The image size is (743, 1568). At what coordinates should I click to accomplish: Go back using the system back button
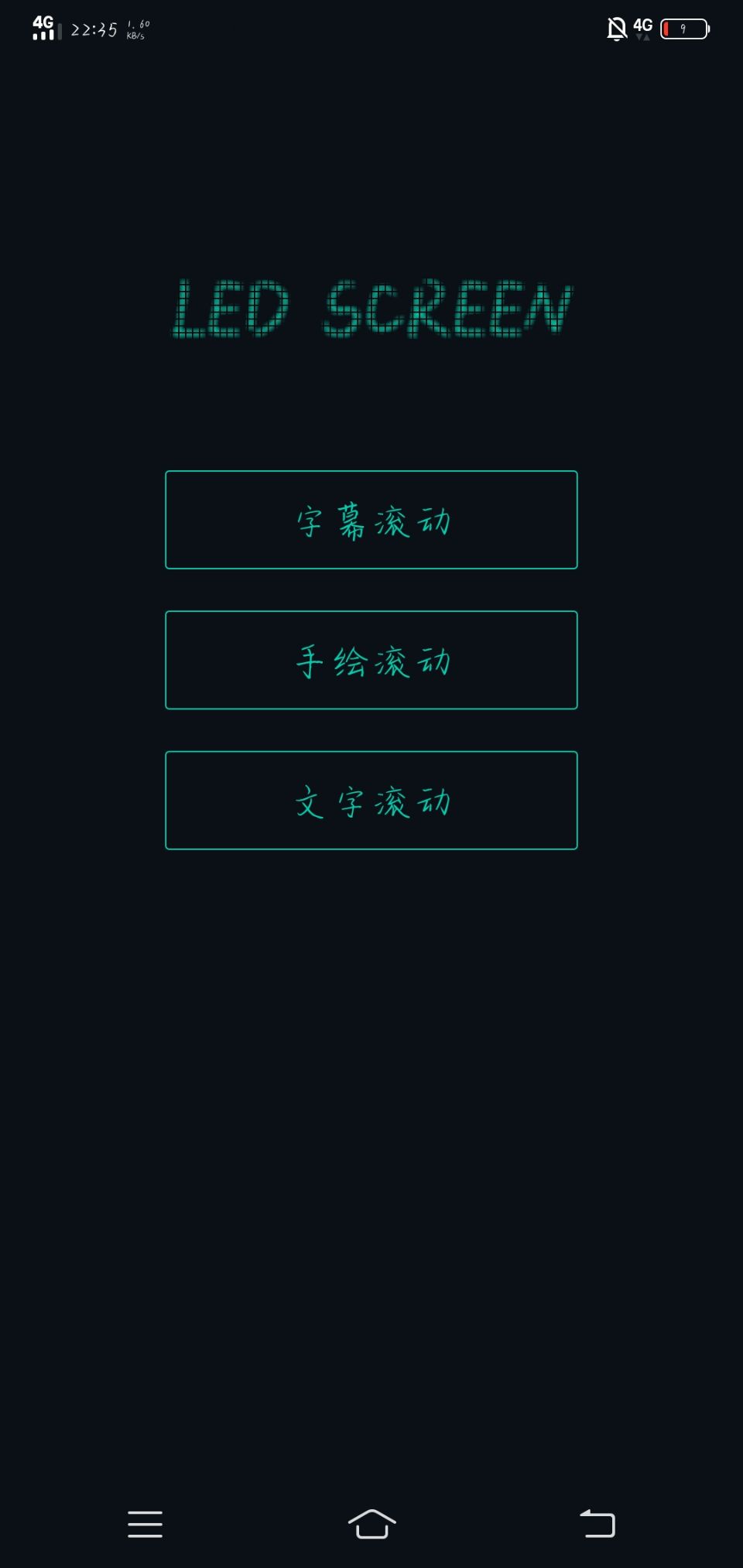(x=597, y=1523)
